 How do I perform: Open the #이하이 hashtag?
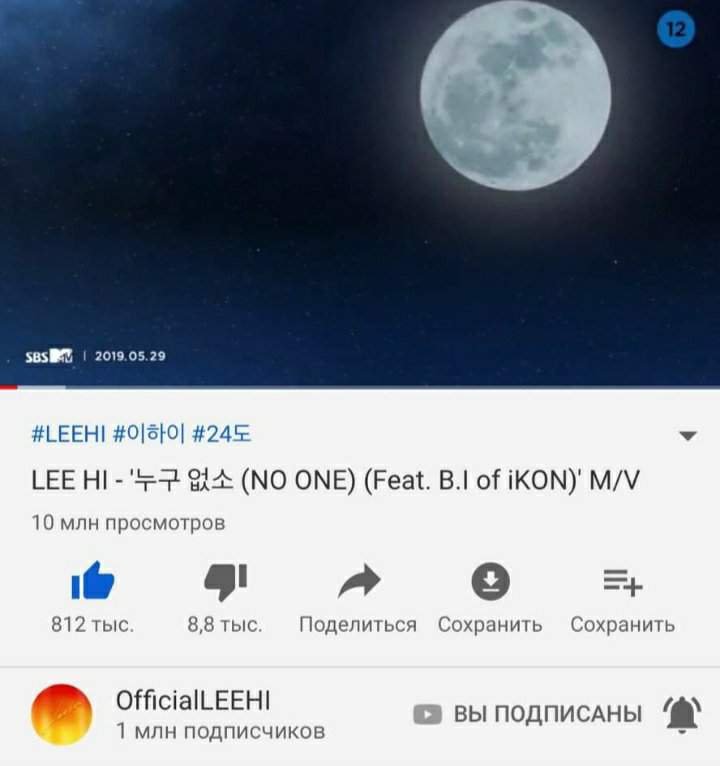(149, 436)
